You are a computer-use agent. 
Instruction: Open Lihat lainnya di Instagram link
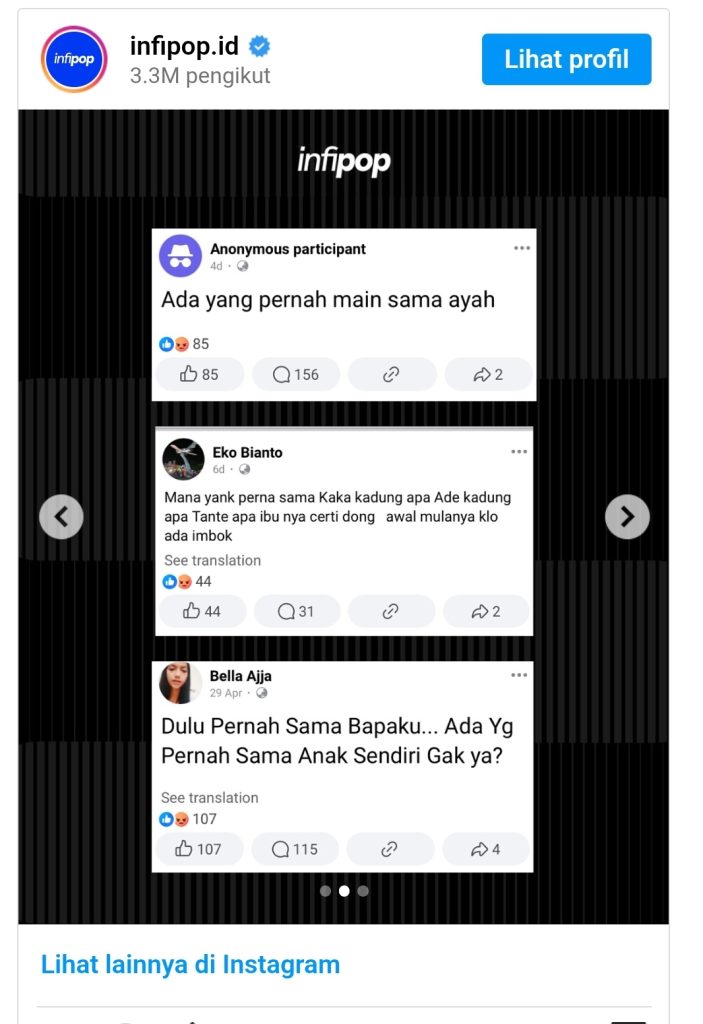(190, 964)
